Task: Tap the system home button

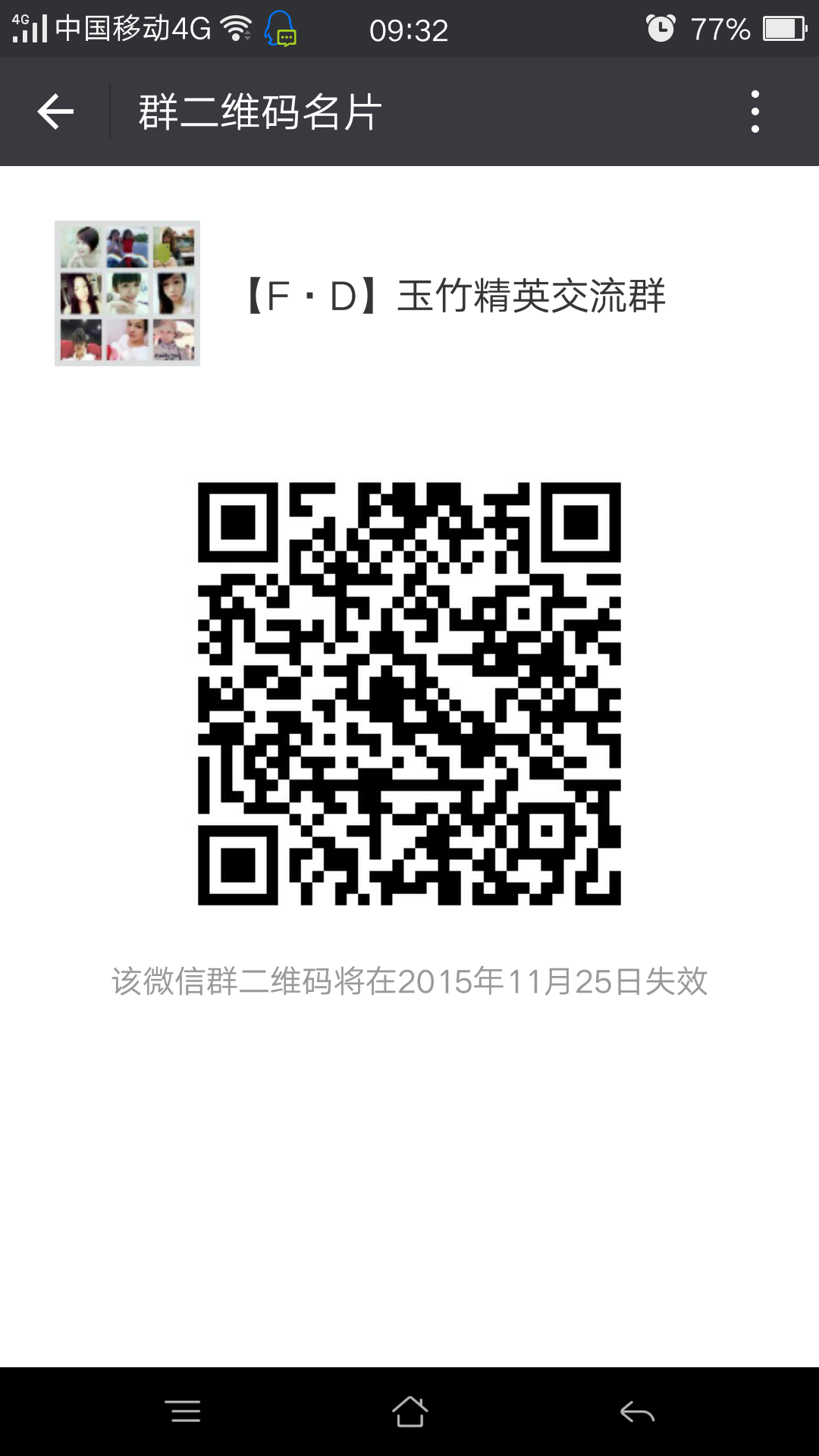Action: (409, 1412)
